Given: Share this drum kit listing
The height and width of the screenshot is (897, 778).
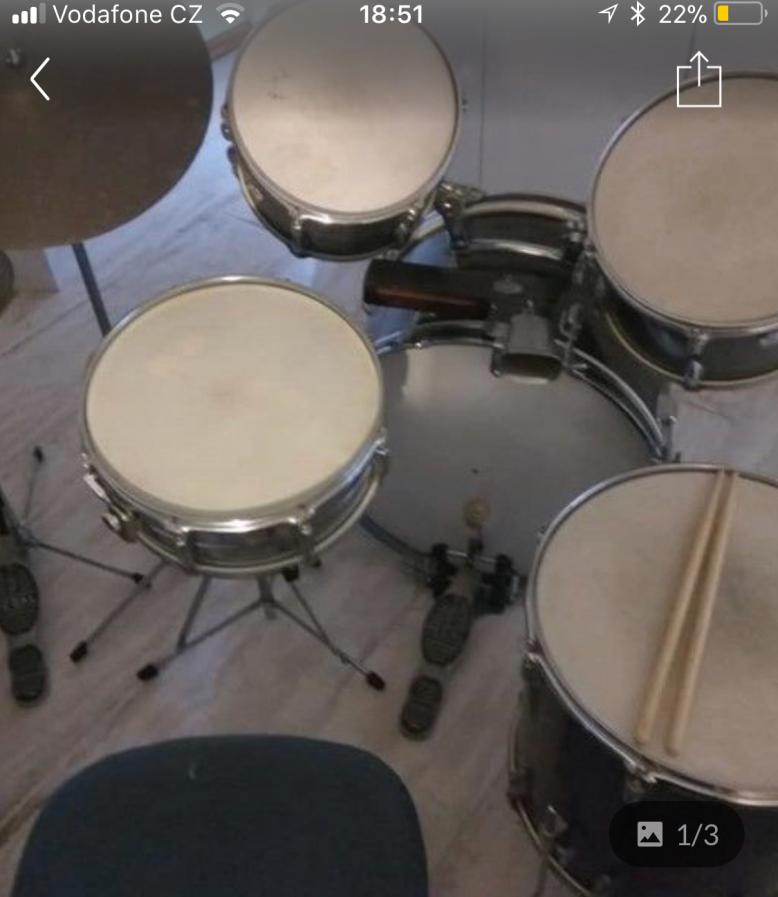Looking at the screenshot, I should pyautogui.click(x=698, y=80).
